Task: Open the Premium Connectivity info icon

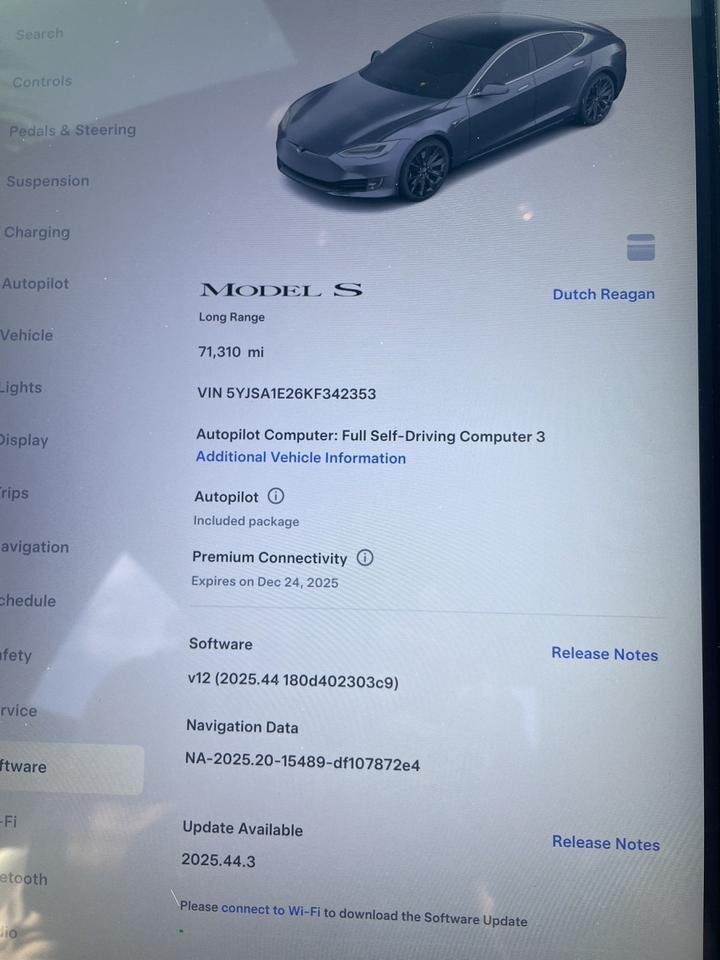Action: (x=365, y=558)
